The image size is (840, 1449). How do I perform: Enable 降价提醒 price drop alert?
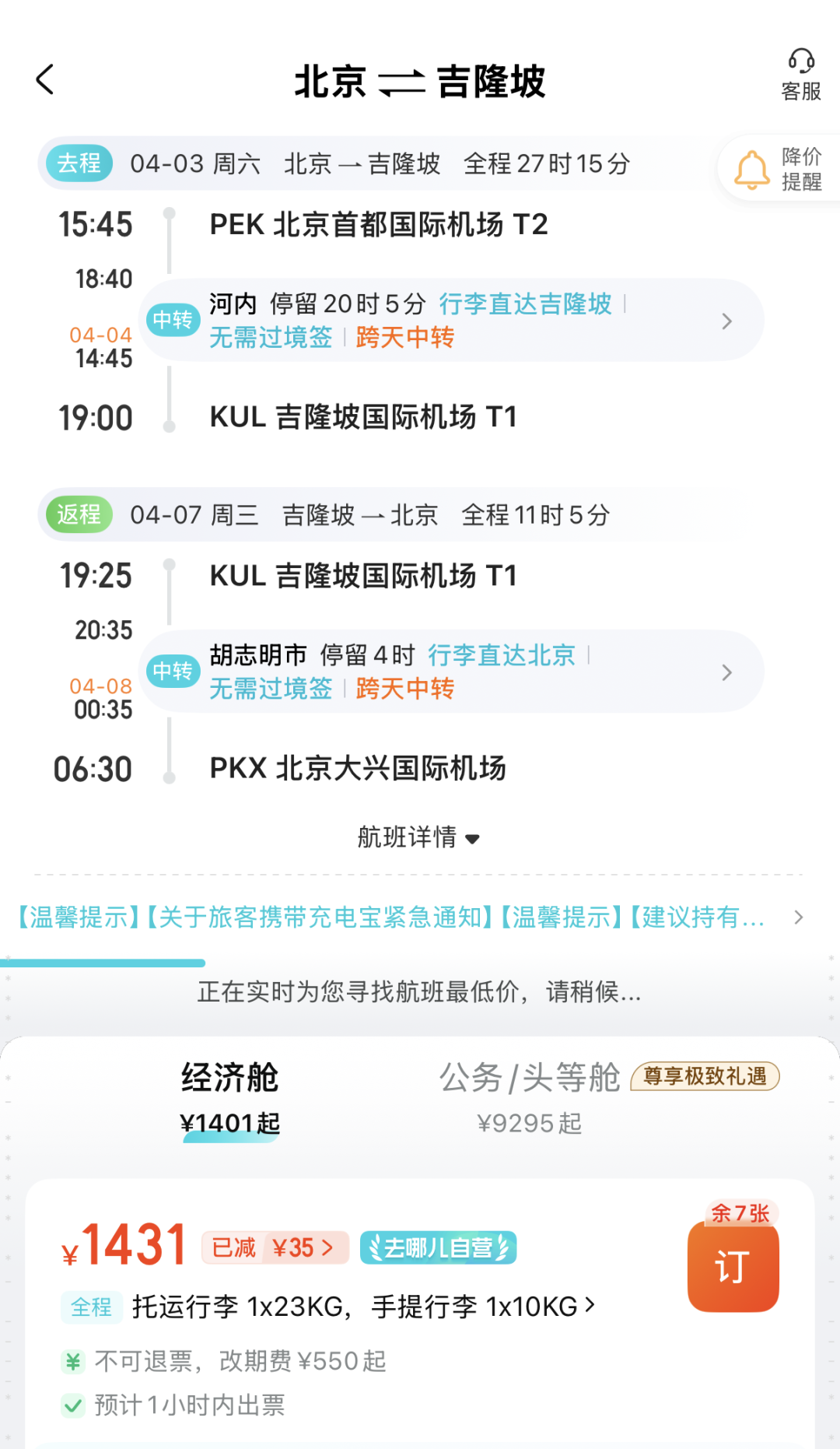coord(779,169)
